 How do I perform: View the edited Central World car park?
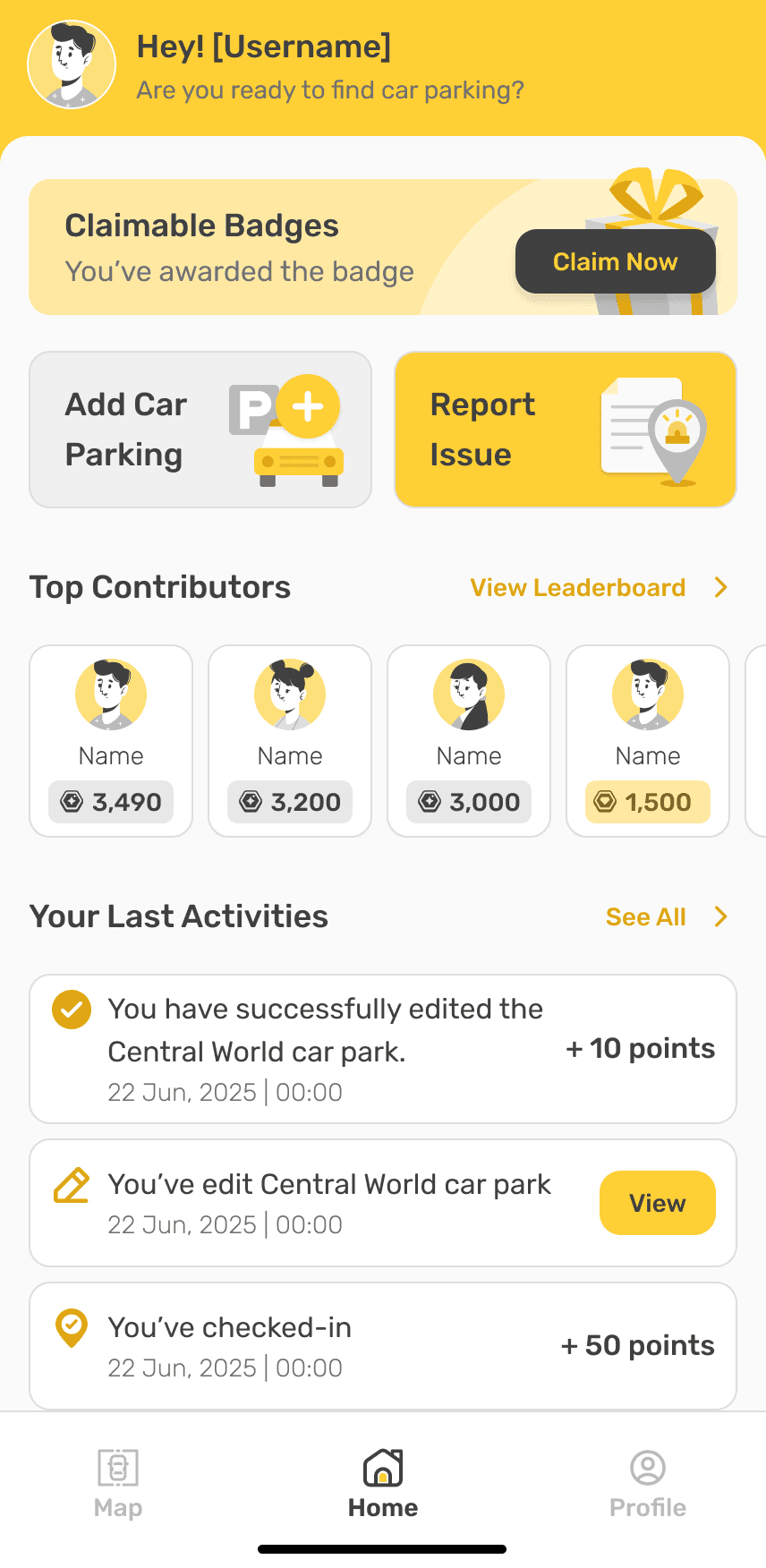point(657,1203)
